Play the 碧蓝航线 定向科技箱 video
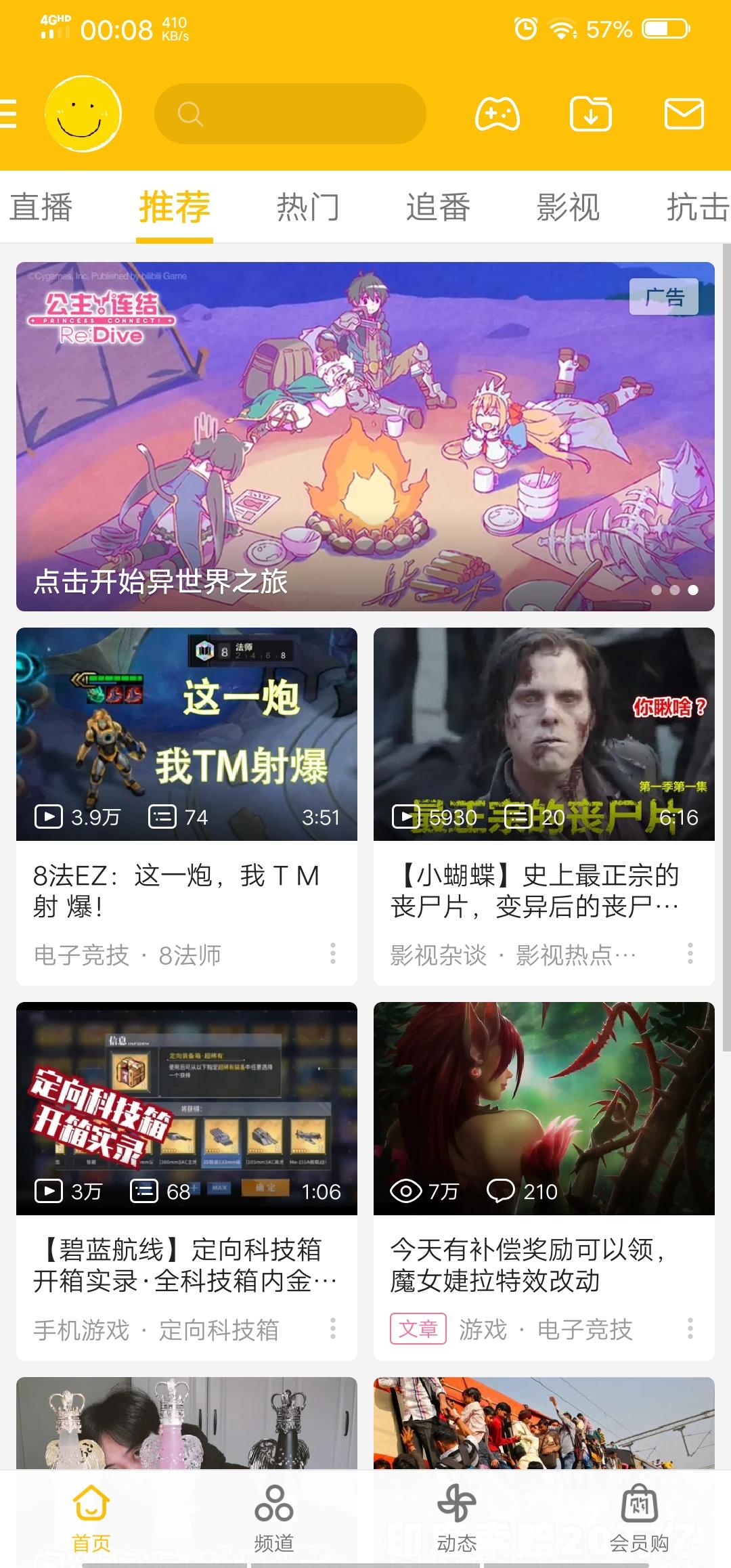The height and width of the screenshot is (1568, 731). pos(187,1108)
